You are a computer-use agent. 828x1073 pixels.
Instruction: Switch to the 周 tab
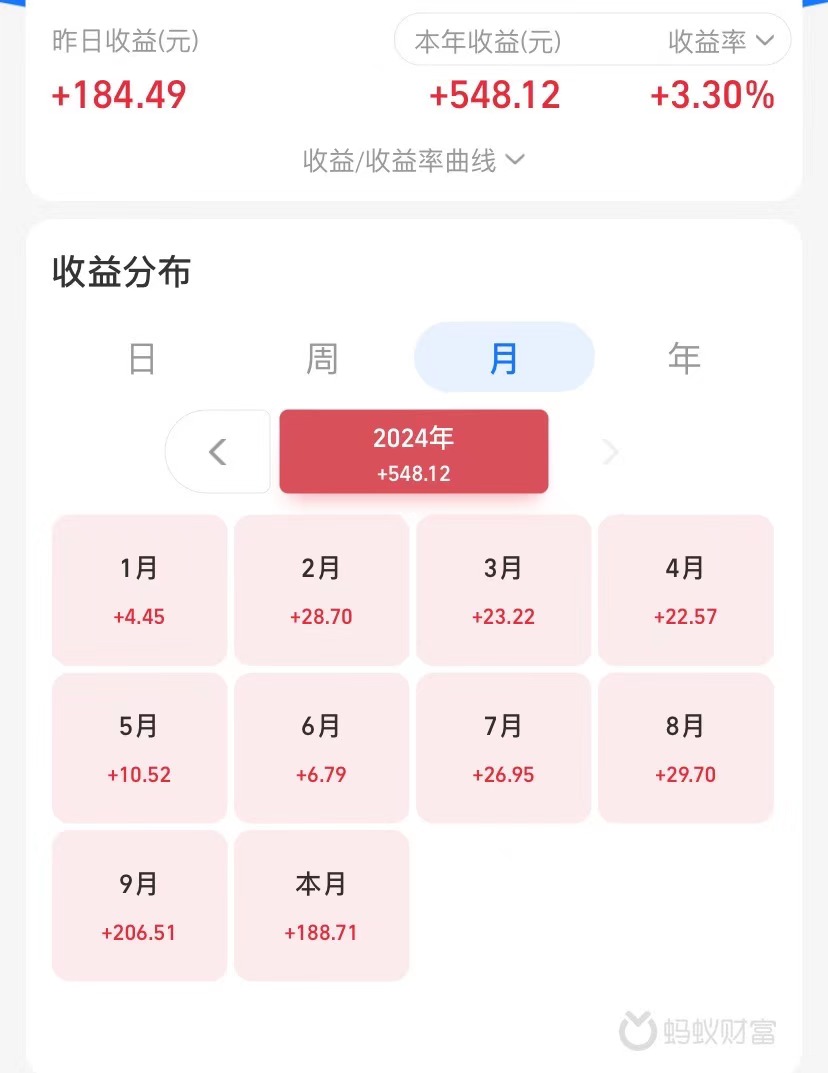(322, 357)
